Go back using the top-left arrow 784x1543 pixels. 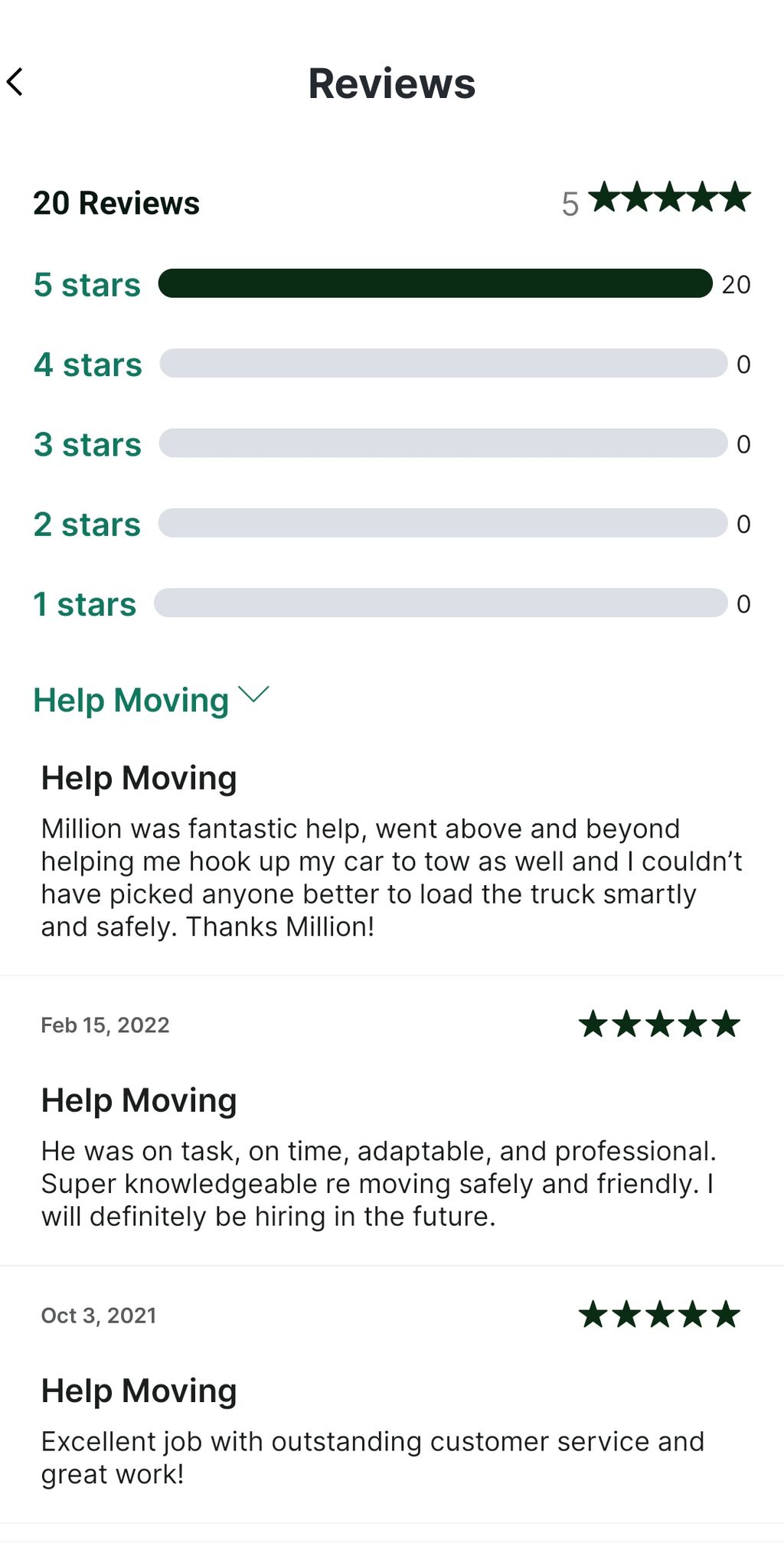tap(15, 82)
